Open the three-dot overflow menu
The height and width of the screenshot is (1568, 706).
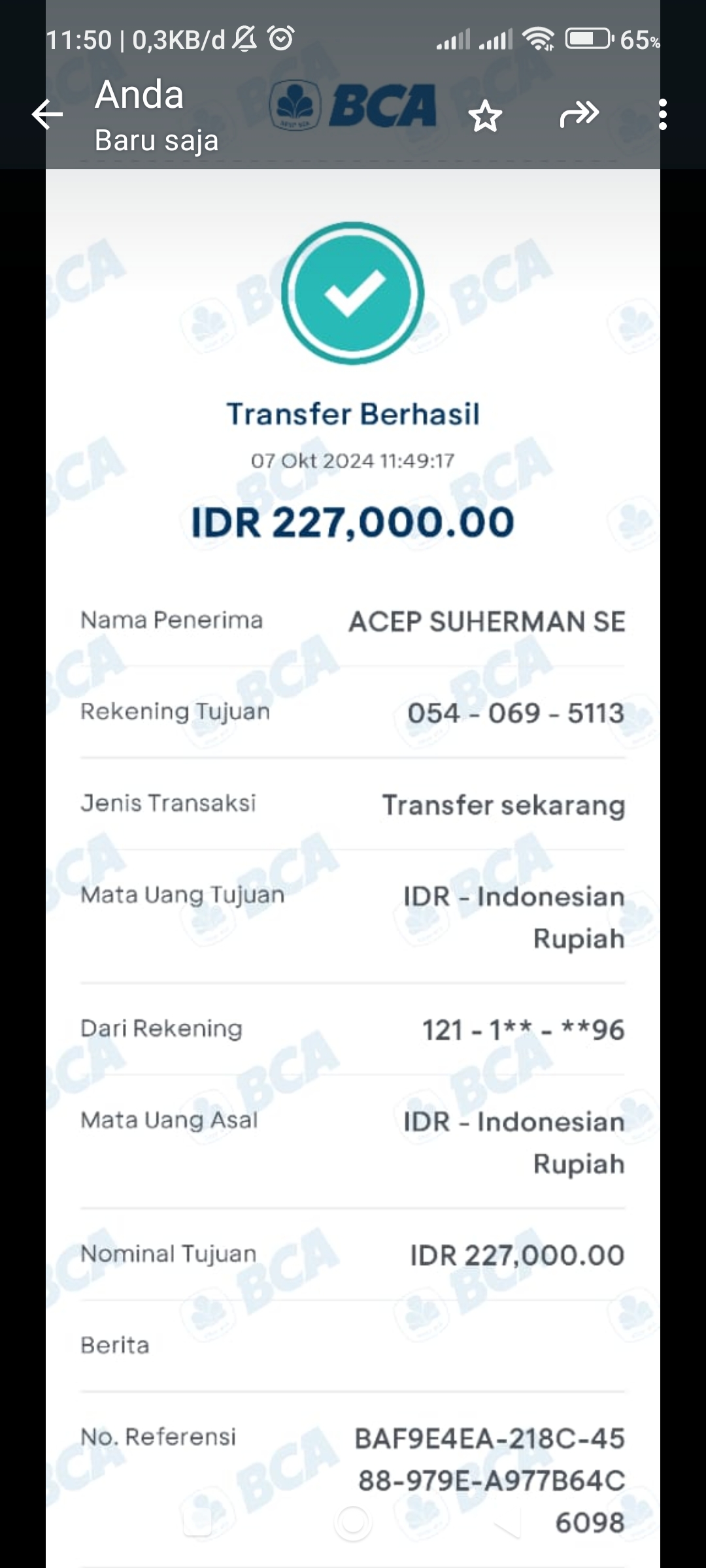click(663, 115)
